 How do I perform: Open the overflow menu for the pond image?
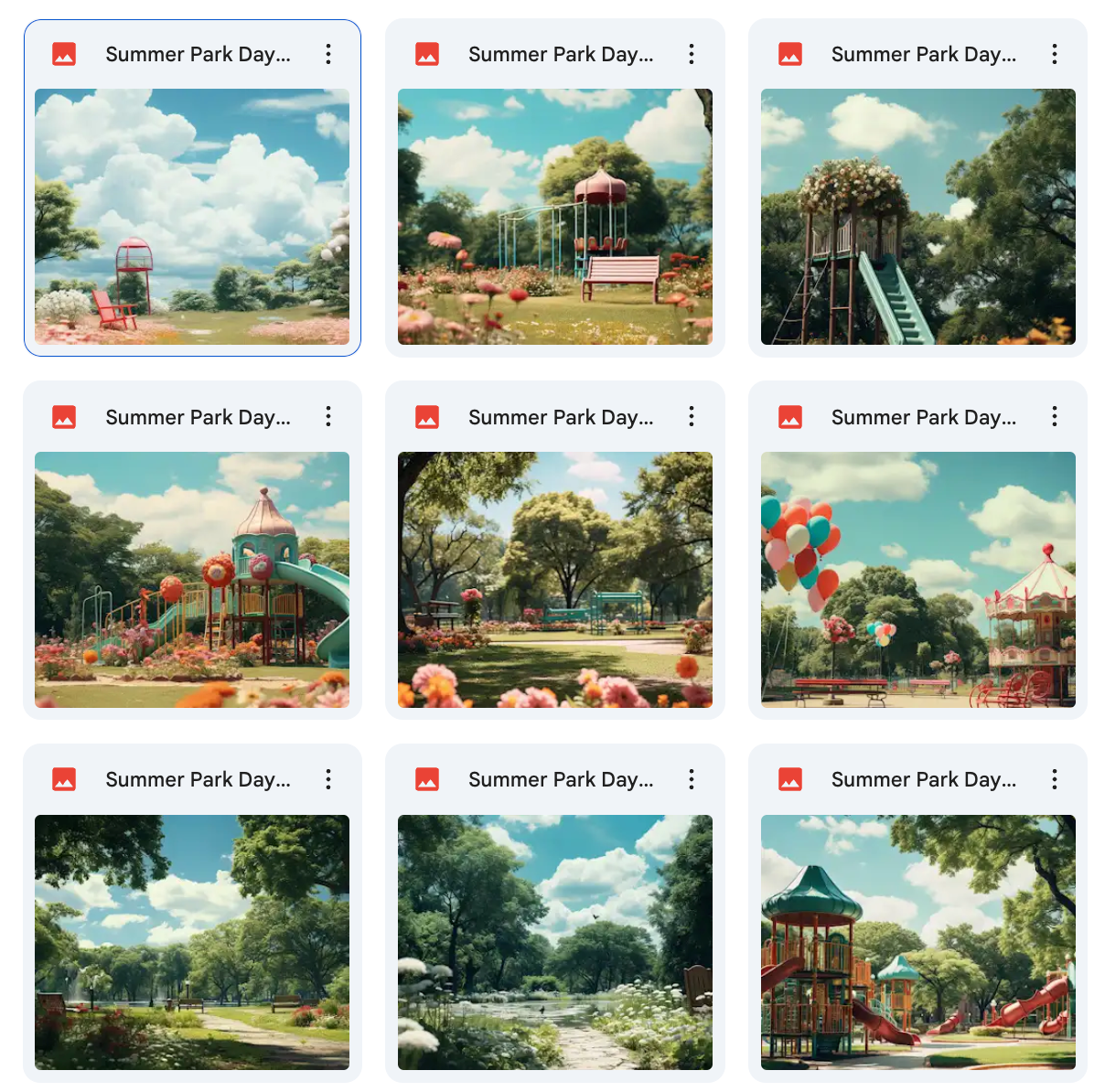pos(692,779)
